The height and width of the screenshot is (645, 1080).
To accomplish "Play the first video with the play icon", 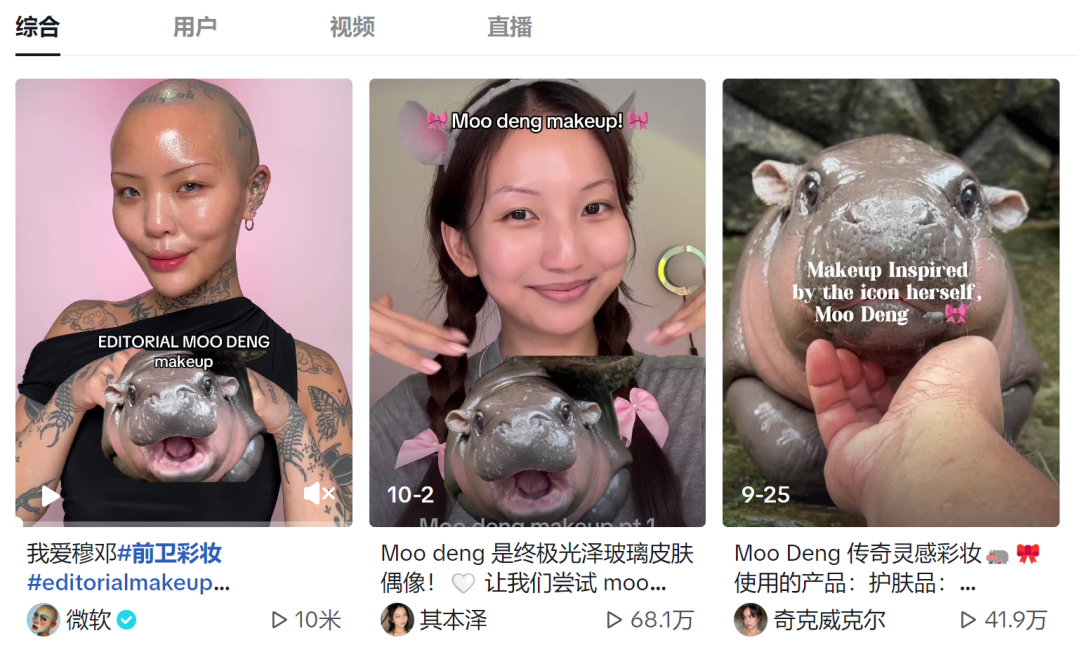I will pyautogui.click(x=49, y=495).
